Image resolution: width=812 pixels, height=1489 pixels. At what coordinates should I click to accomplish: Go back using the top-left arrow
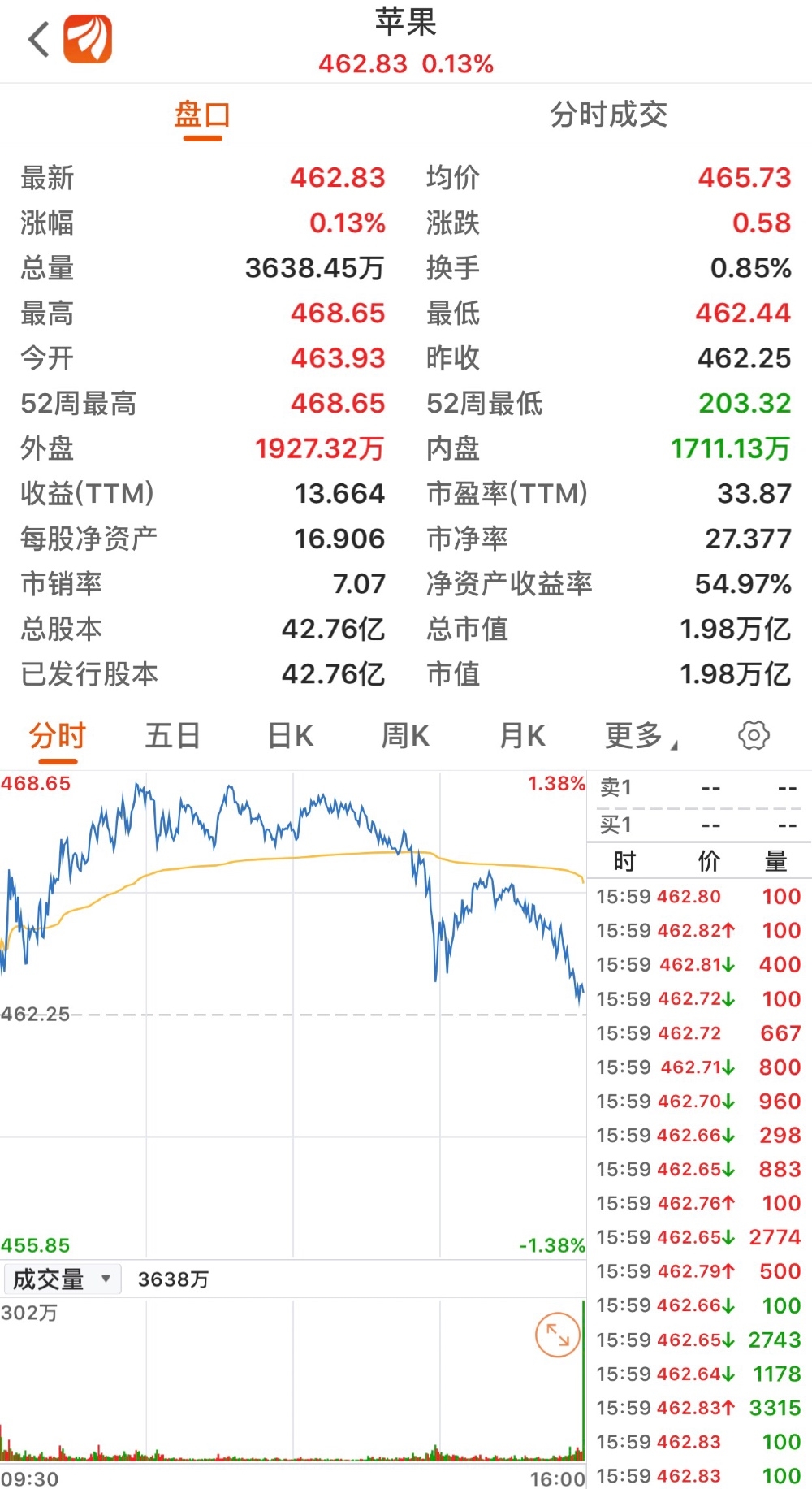coord(38,39)
